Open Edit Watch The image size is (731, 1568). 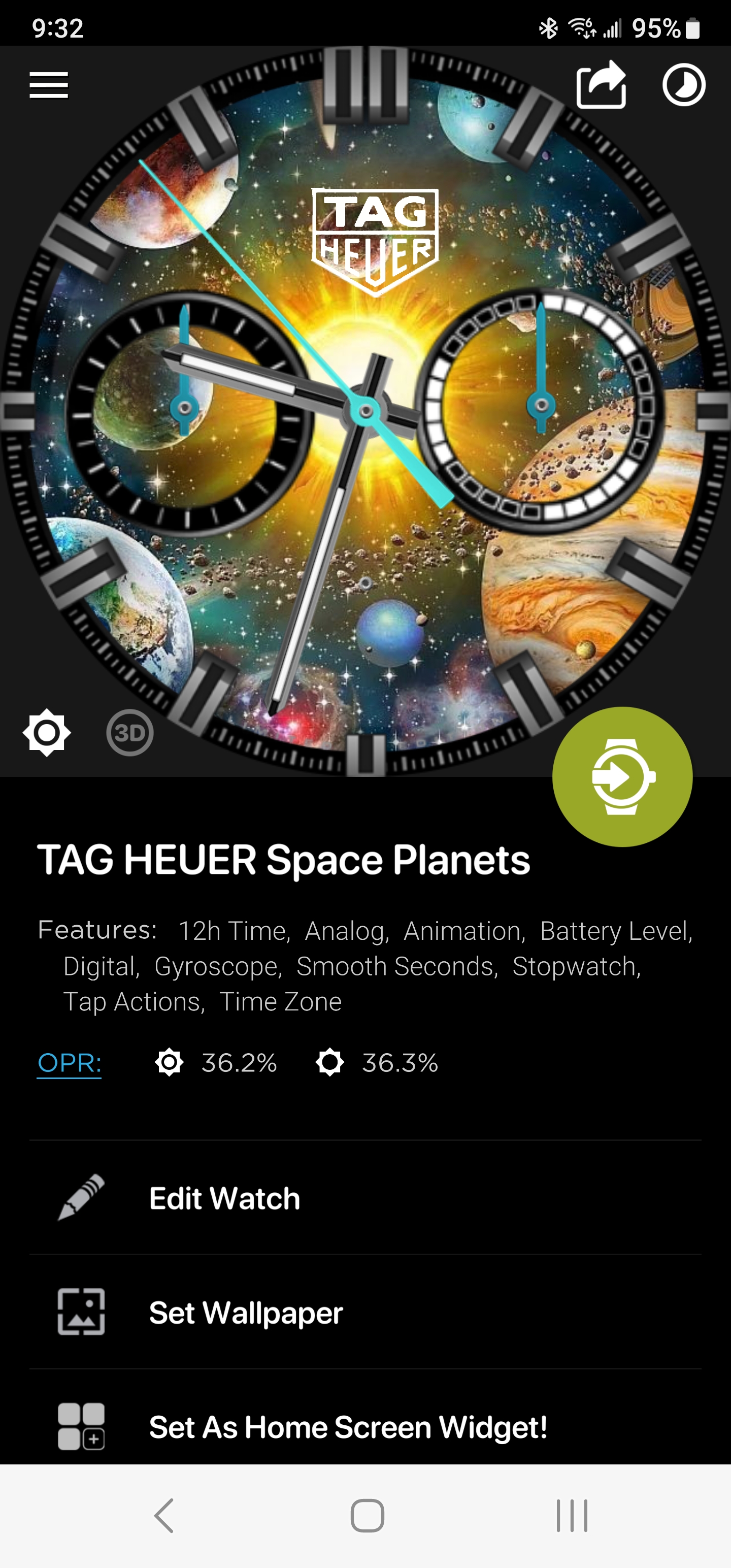pyautogui.click(x=365, y=1197)
